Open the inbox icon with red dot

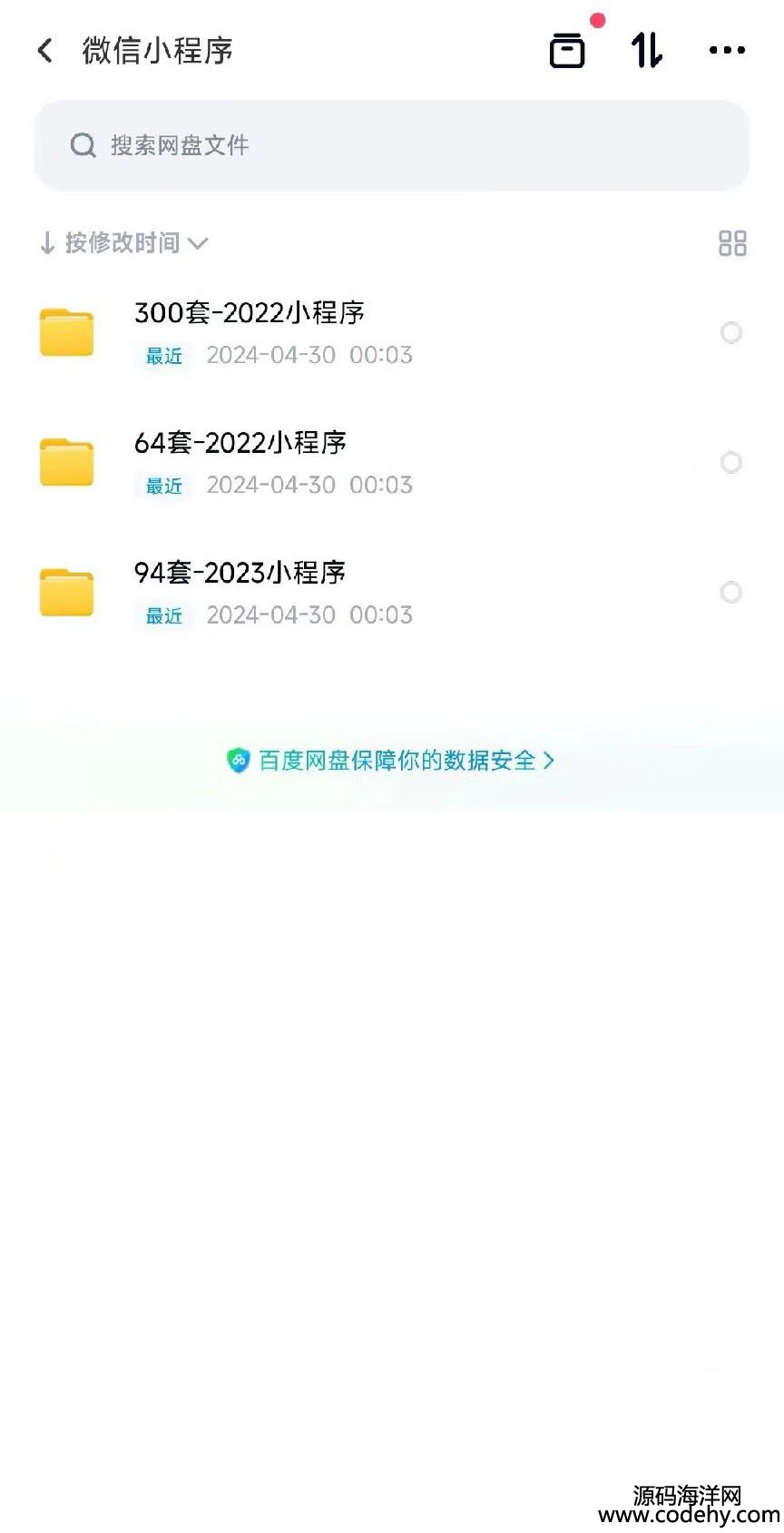568,51
